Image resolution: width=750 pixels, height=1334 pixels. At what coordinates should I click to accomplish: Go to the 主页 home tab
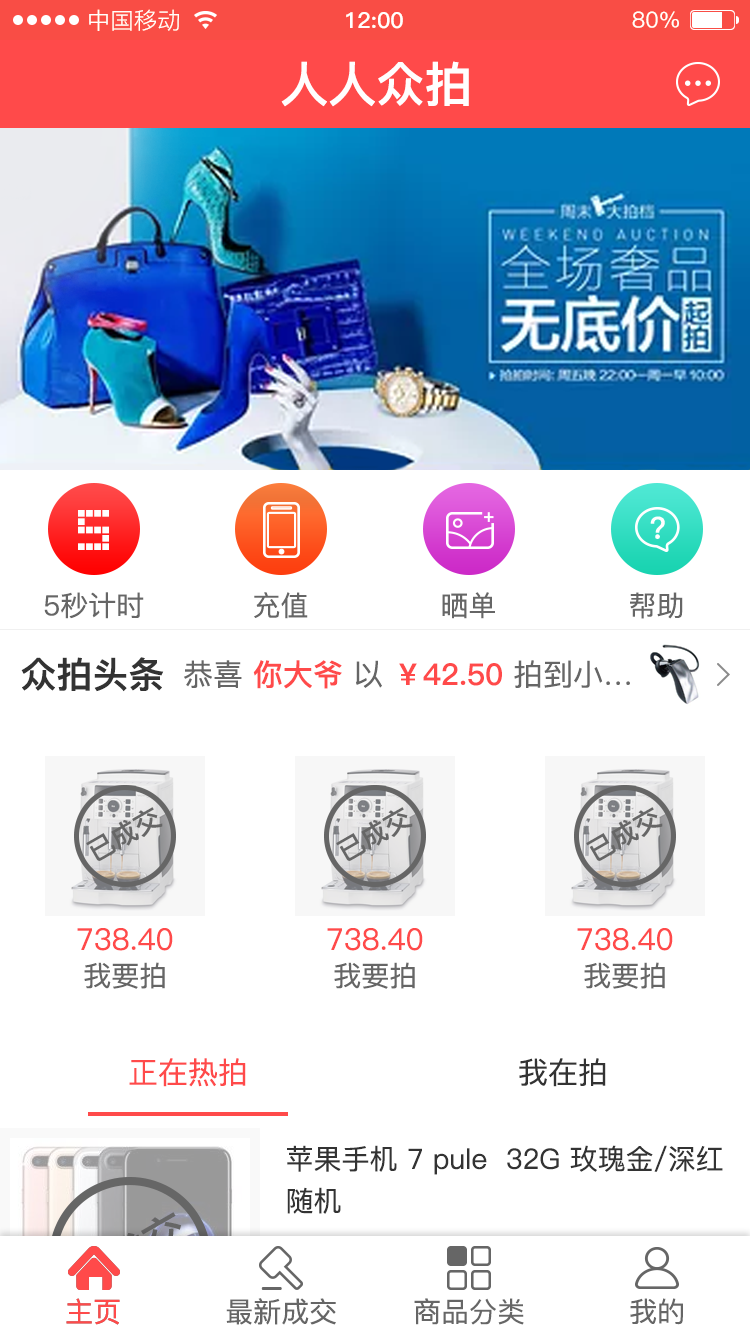[93, 1287]
